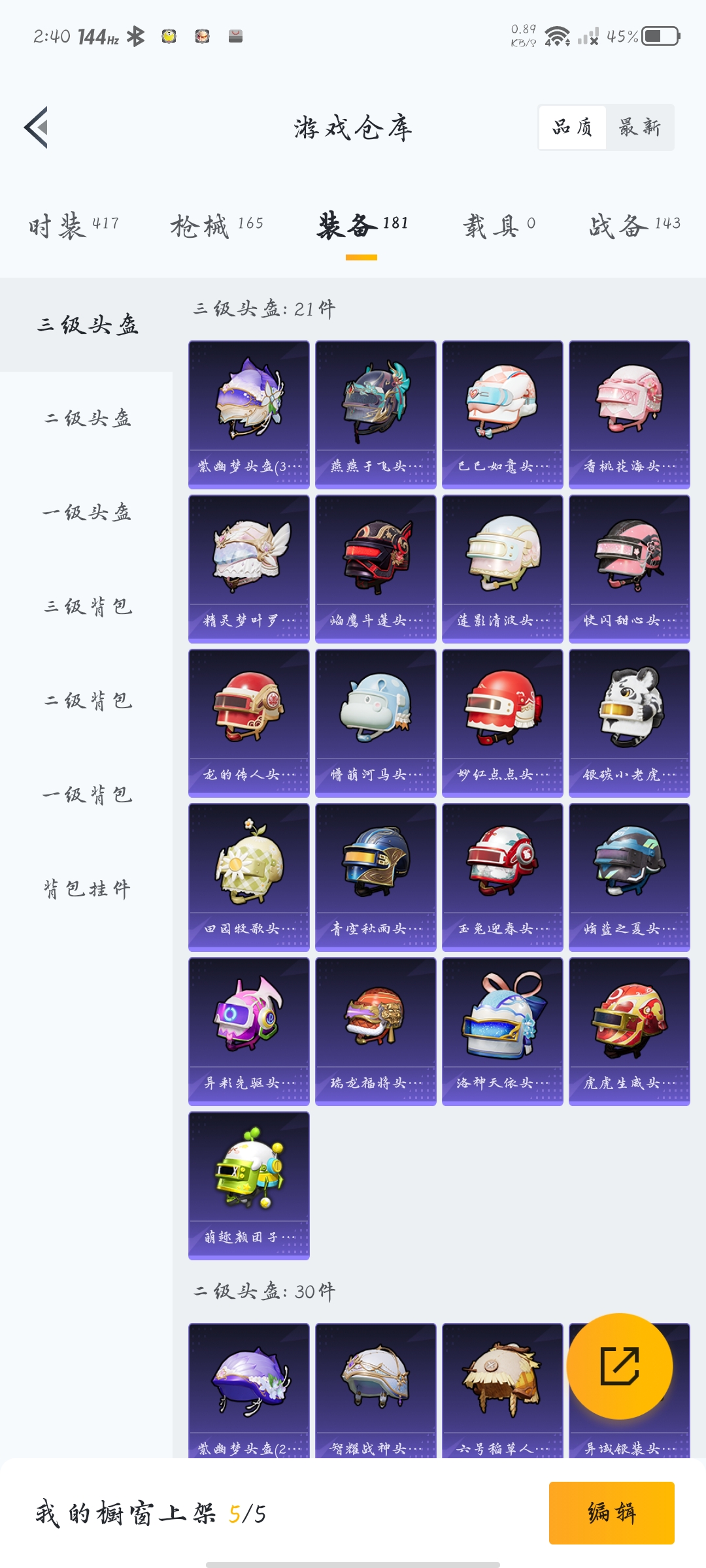Select 二级头盔 in the side menu
Screen dimensions: 706x1568
point(88,419)
